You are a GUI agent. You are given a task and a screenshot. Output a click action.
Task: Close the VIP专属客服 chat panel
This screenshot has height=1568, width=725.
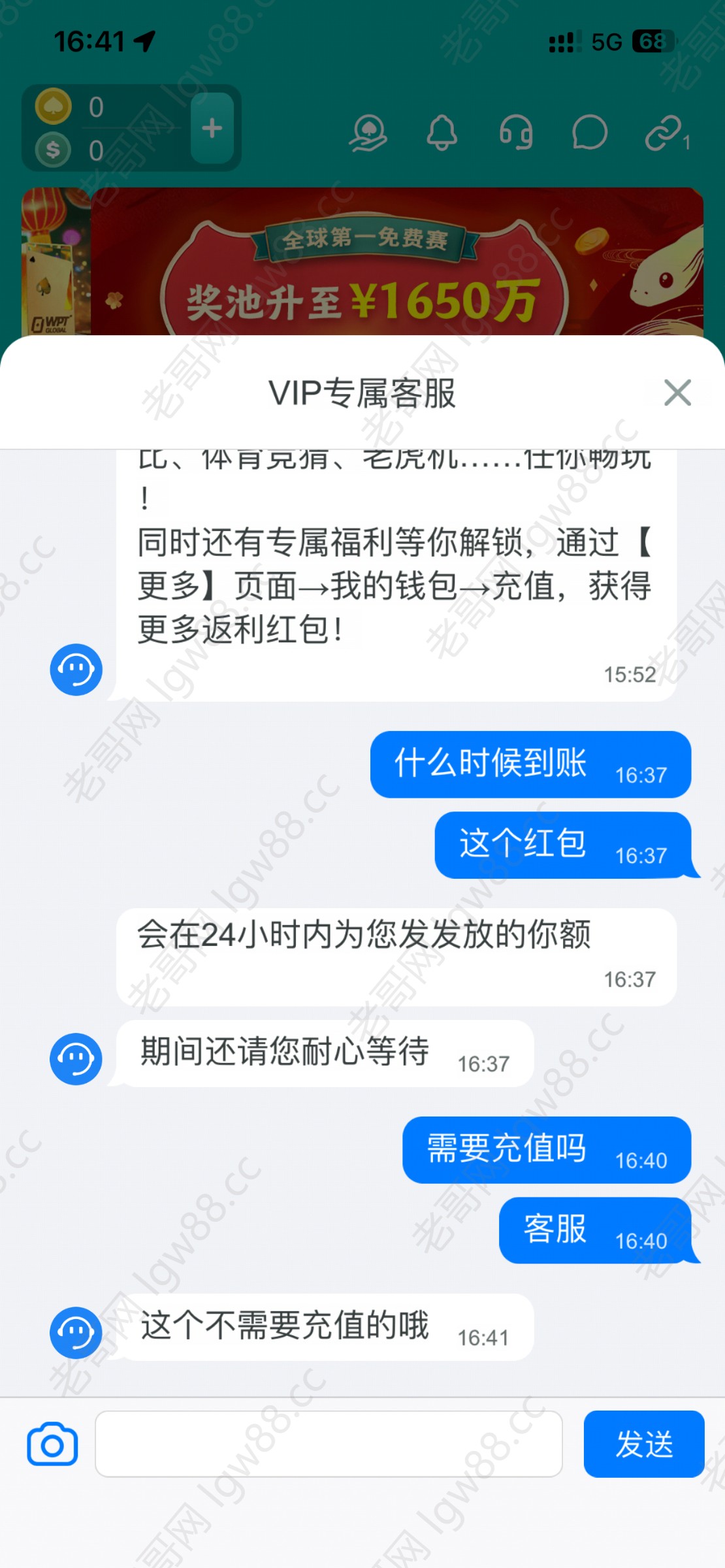coord(677,393)
